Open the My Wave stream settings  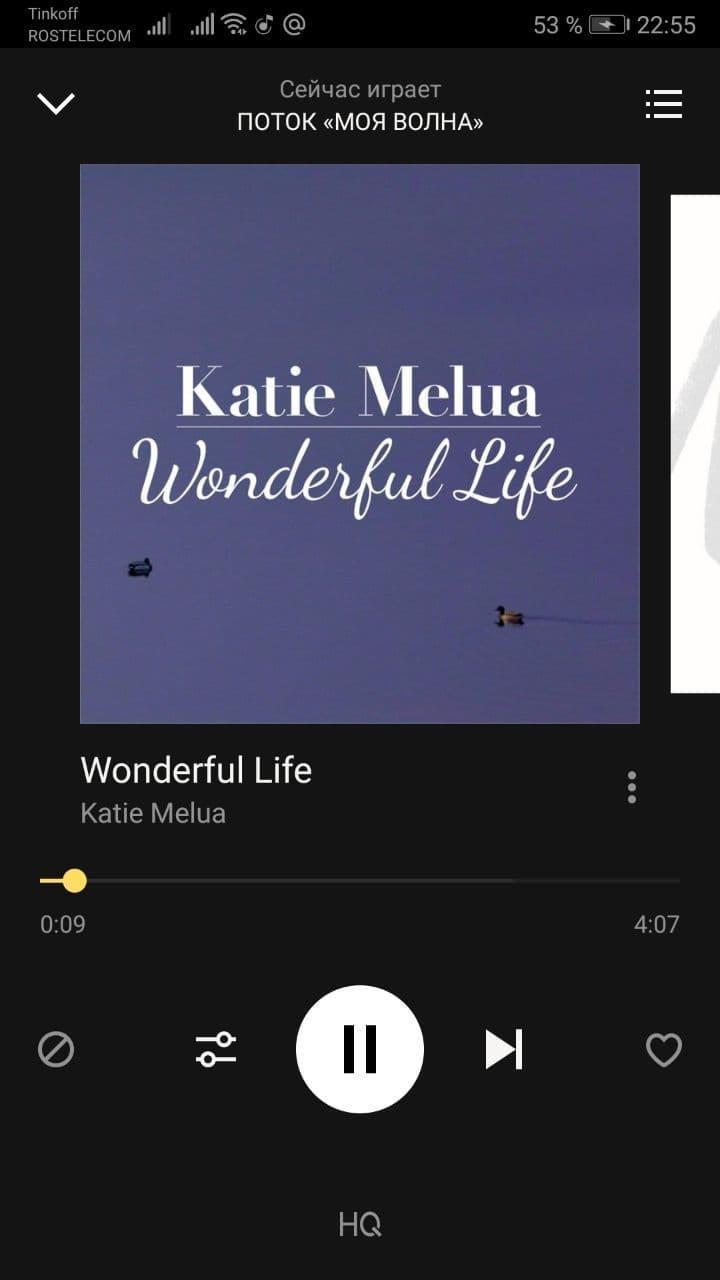pyautogui.click(x=216, y=1049)
